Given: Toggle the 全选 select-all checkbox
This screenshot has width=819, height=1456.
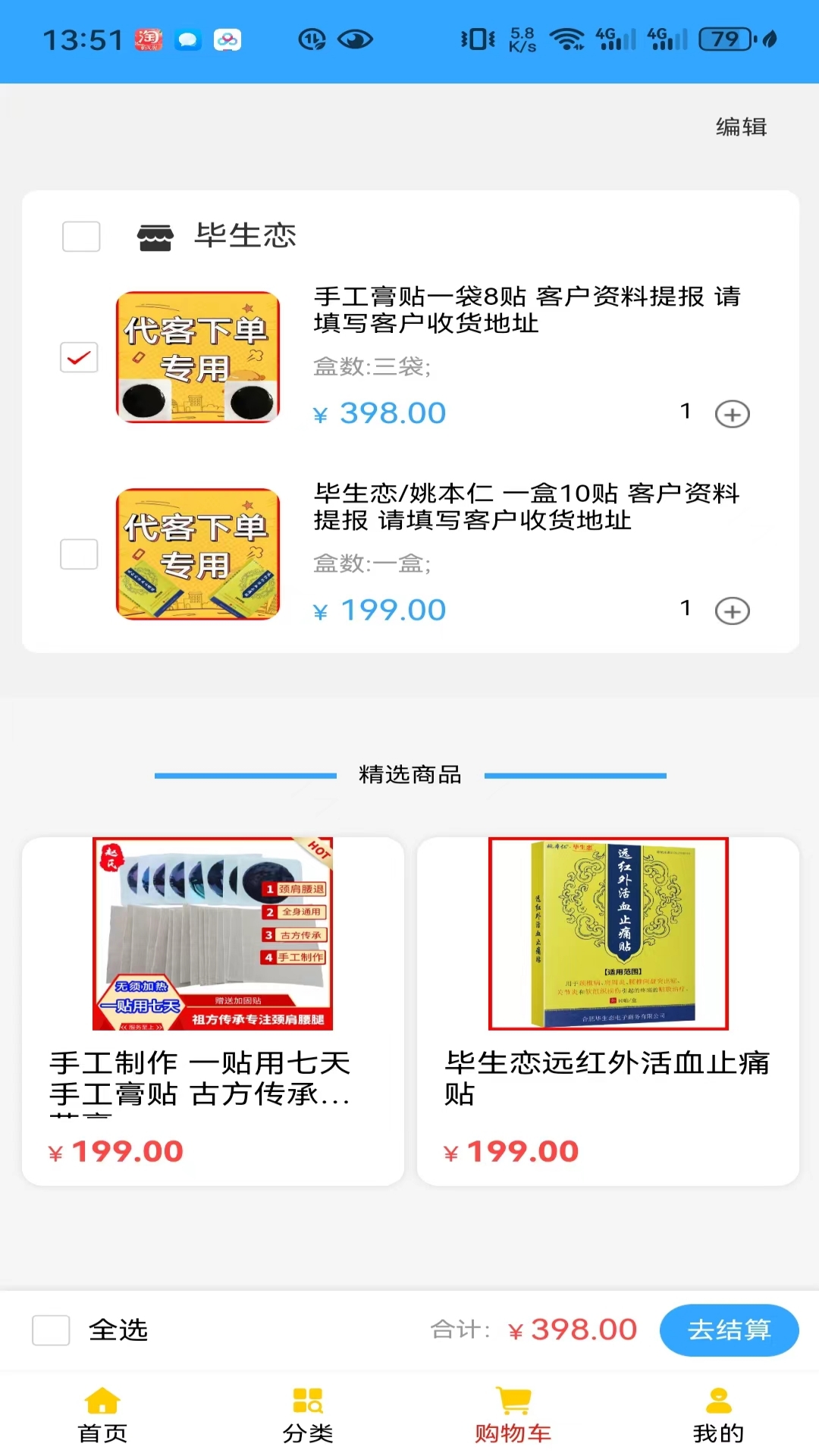Looking at the screenshot, I should click(x=52, y=1330).
